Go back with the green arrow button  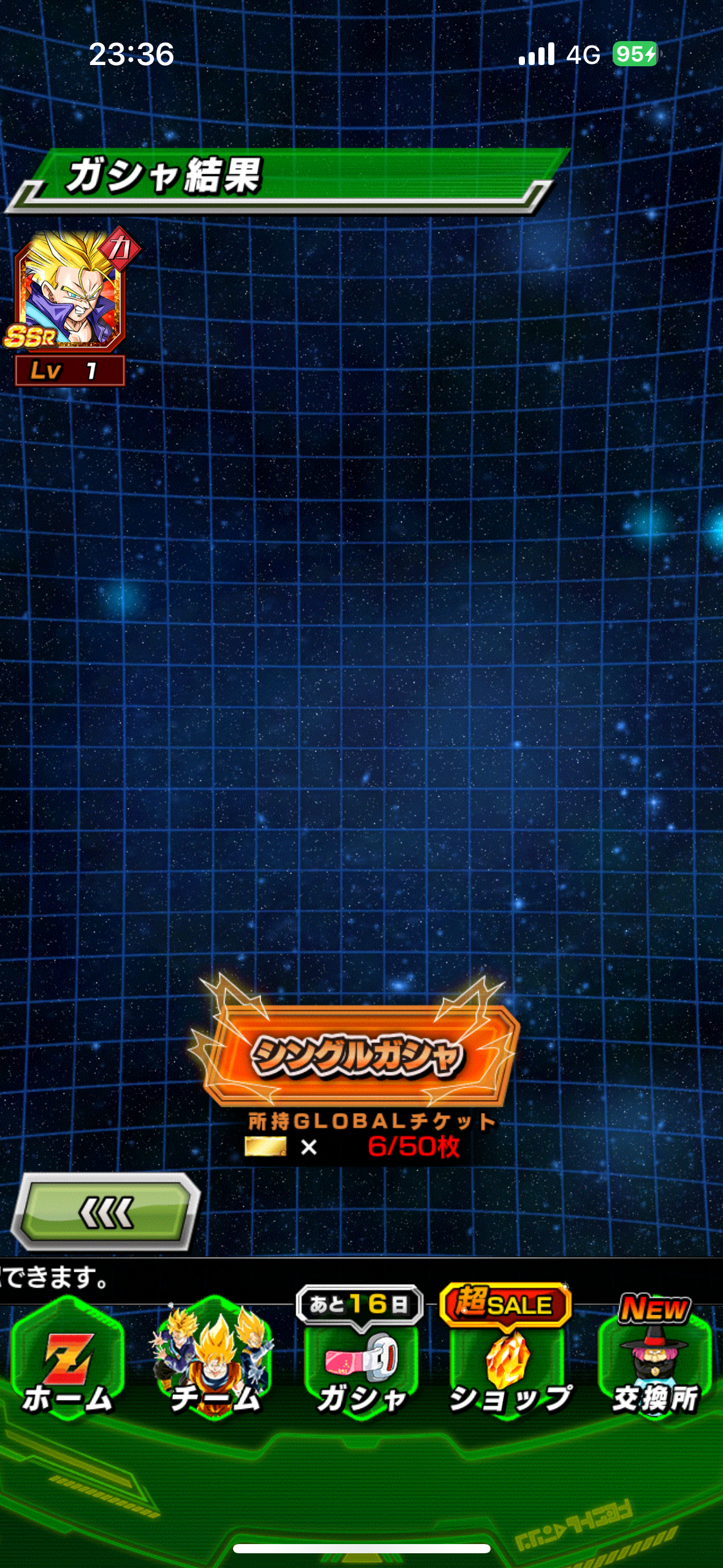pyautogui.click(x=105, y=1212)
